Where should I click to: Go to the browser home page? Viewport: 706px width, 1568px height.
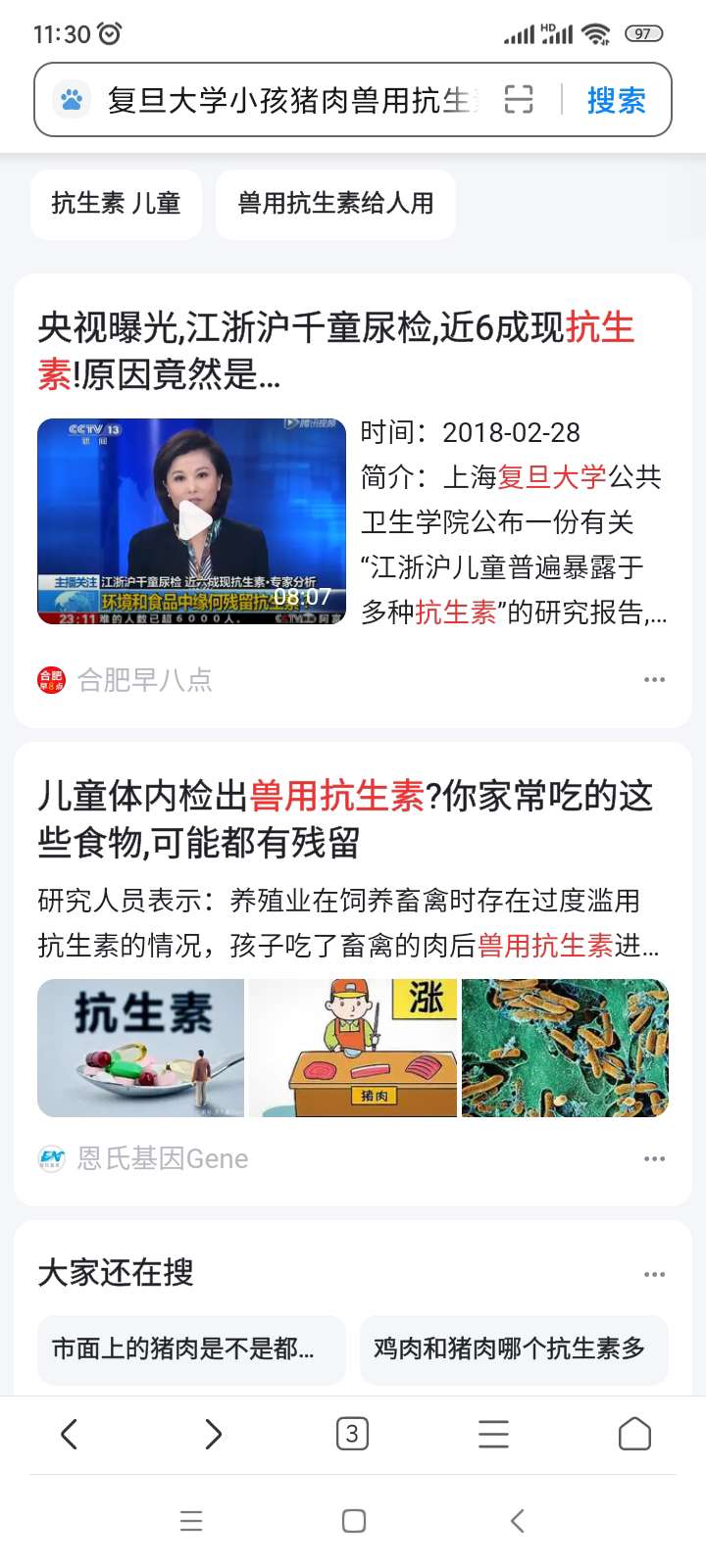634,1435
